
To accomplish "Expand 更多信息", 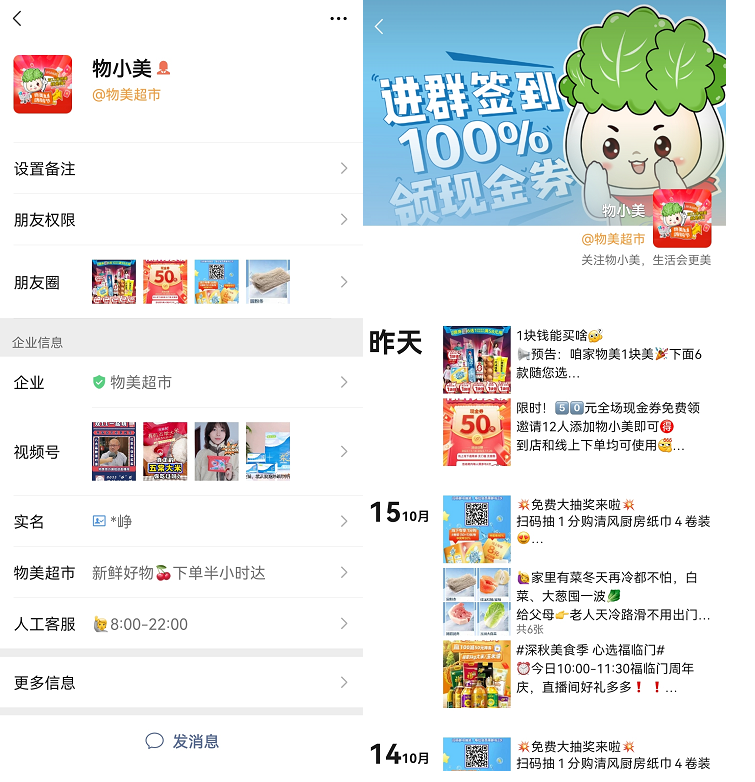I will (181, 683).
